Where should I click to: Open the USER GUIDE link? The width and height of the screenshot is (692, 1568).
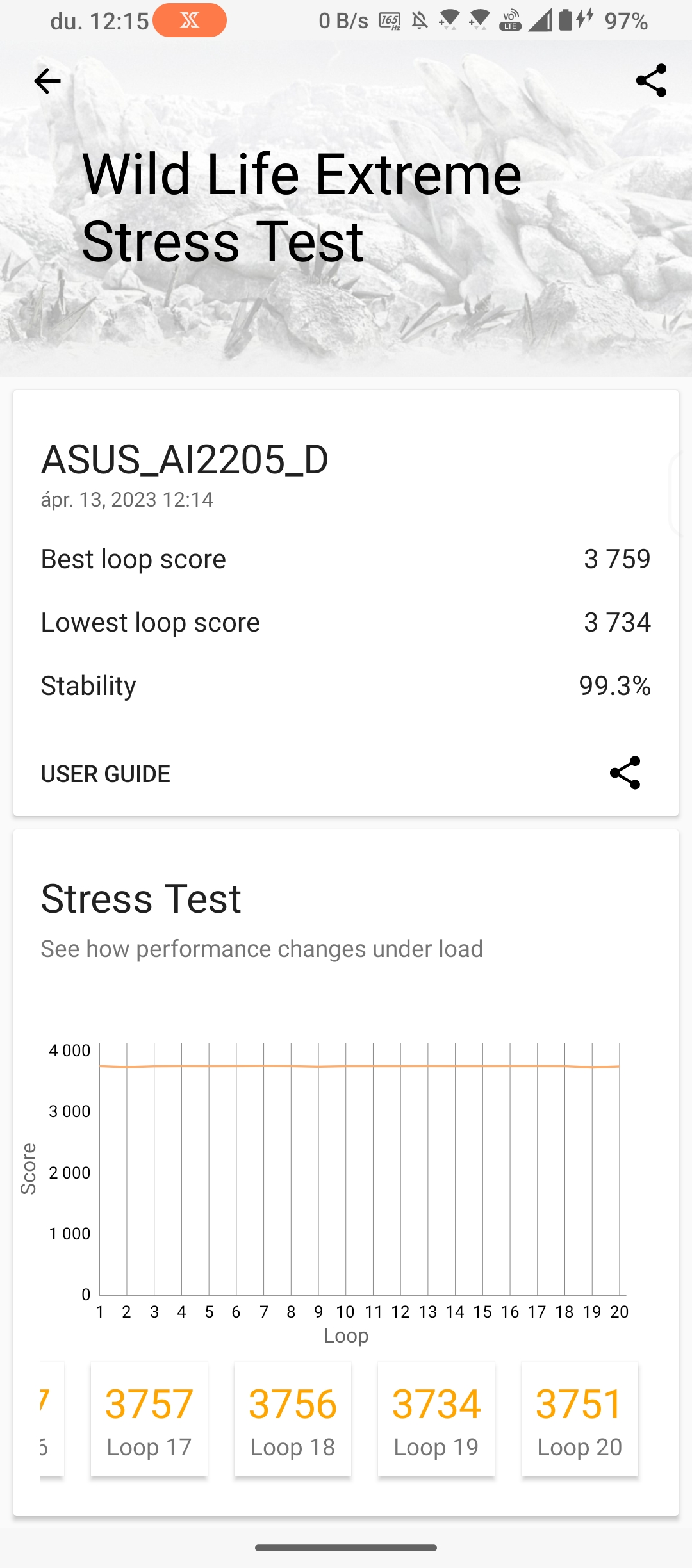(x=106, y=774)
